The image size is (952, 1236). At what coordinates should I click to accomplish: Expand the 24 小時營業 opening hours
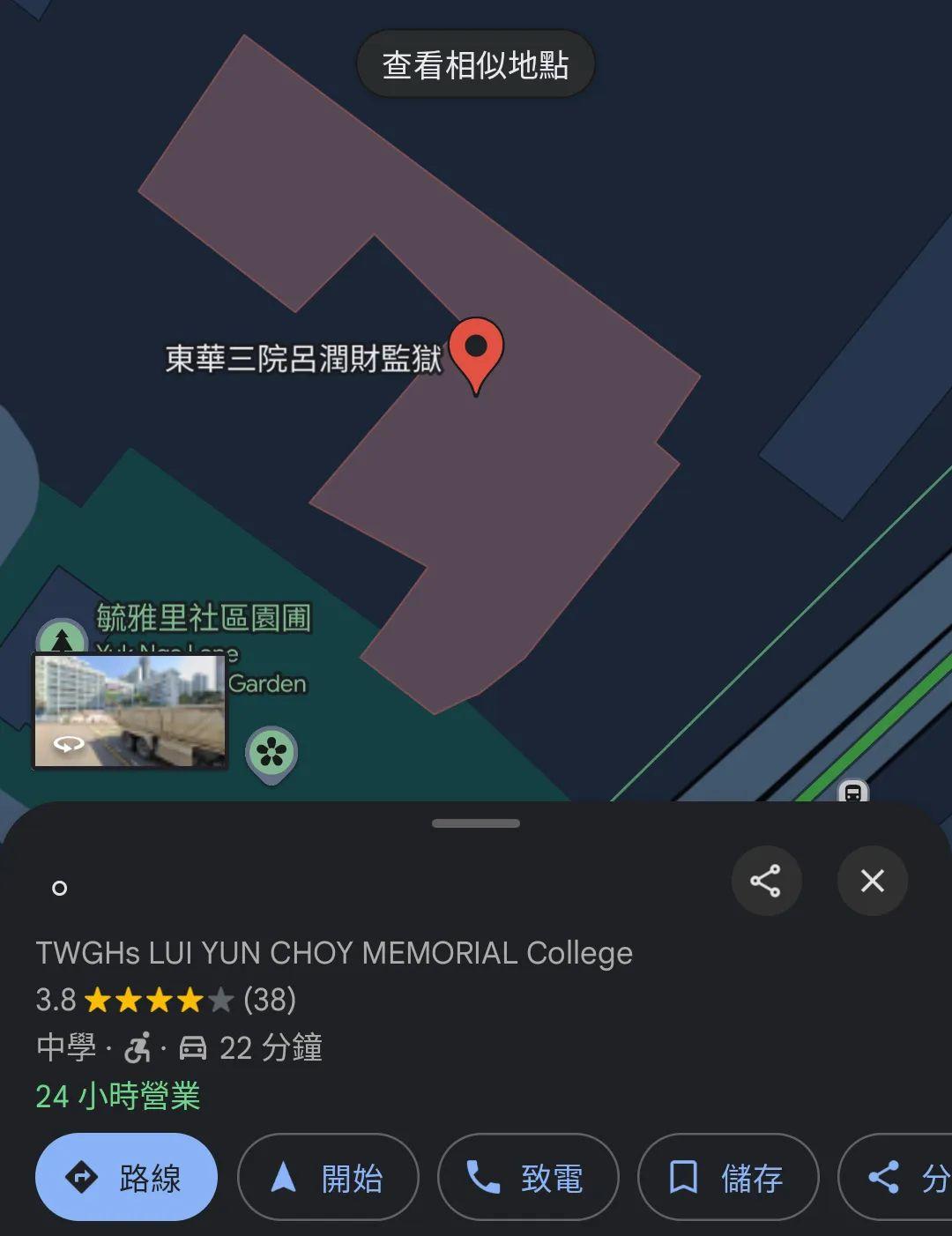click(117, 1096)
